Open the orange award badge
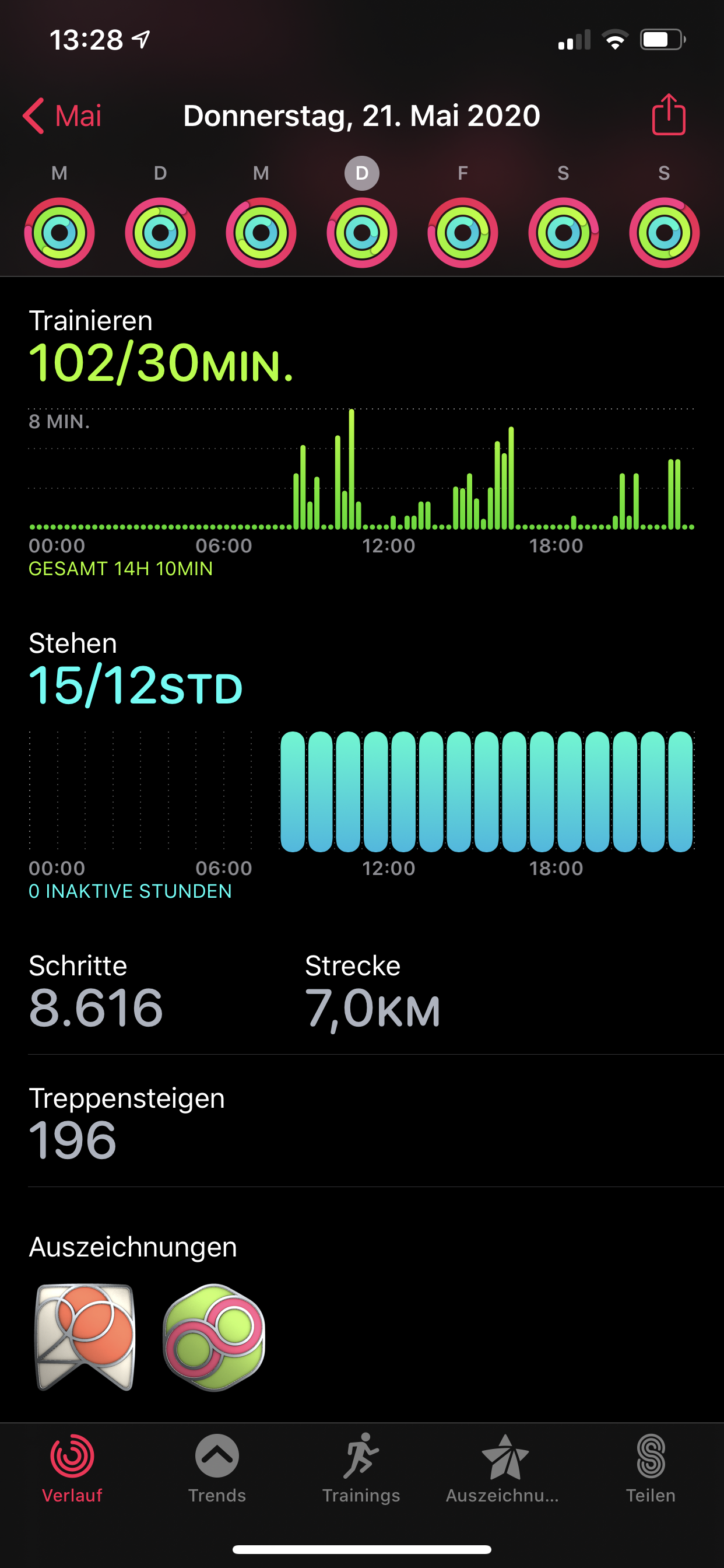Image resolution: width=724 pixels, height=1568 pixels. [x=85, y=1338]
